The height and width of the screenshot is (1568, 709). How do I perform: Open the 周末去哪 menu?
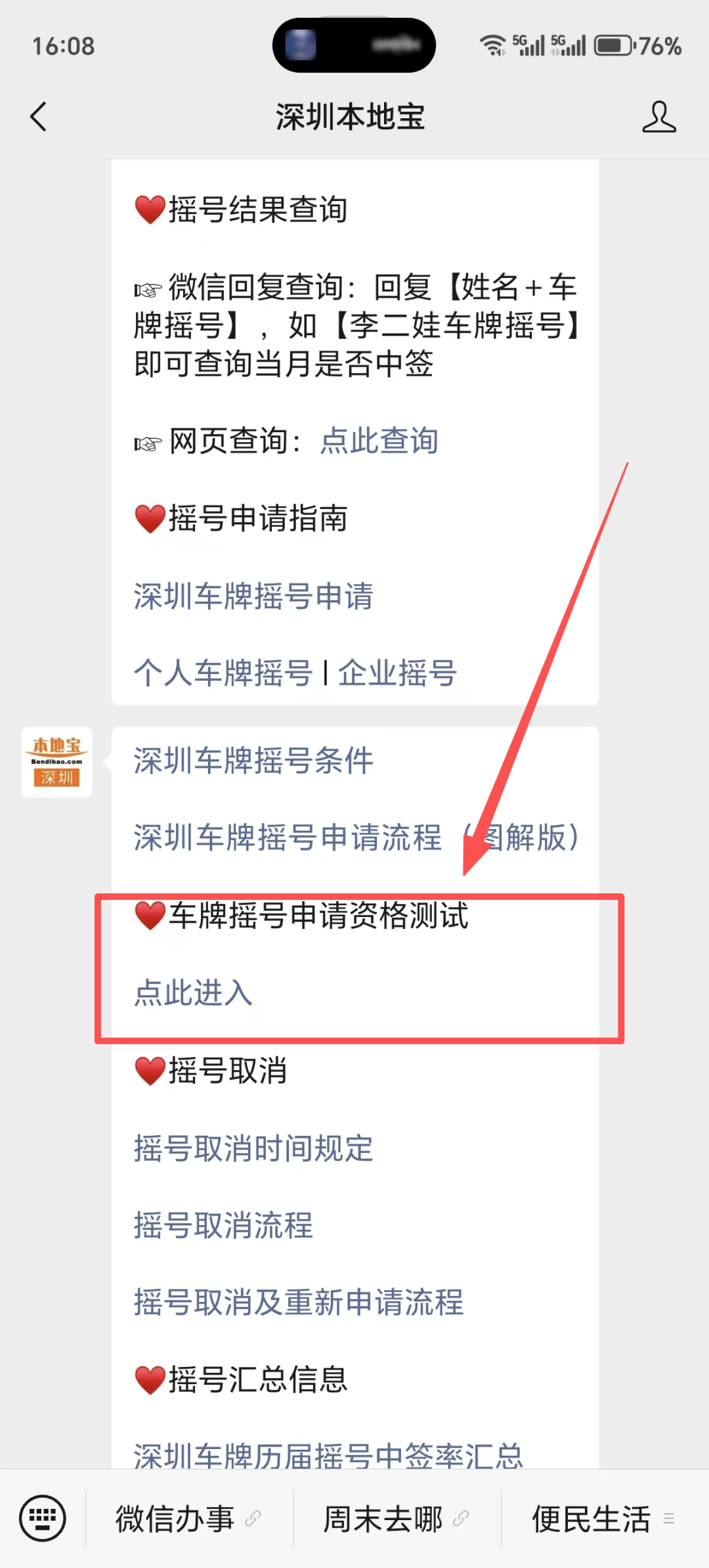point(397,1519)
